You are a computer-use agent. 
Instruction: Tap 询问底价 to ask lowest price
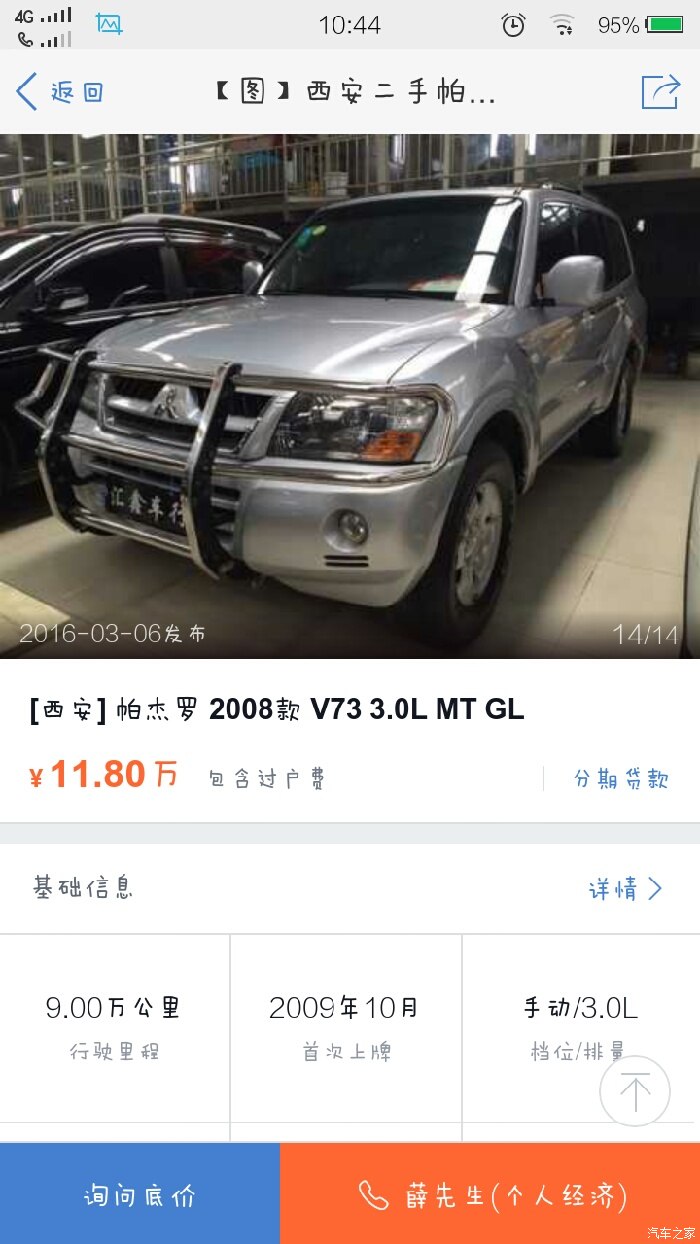click(x=140, y=1195)
